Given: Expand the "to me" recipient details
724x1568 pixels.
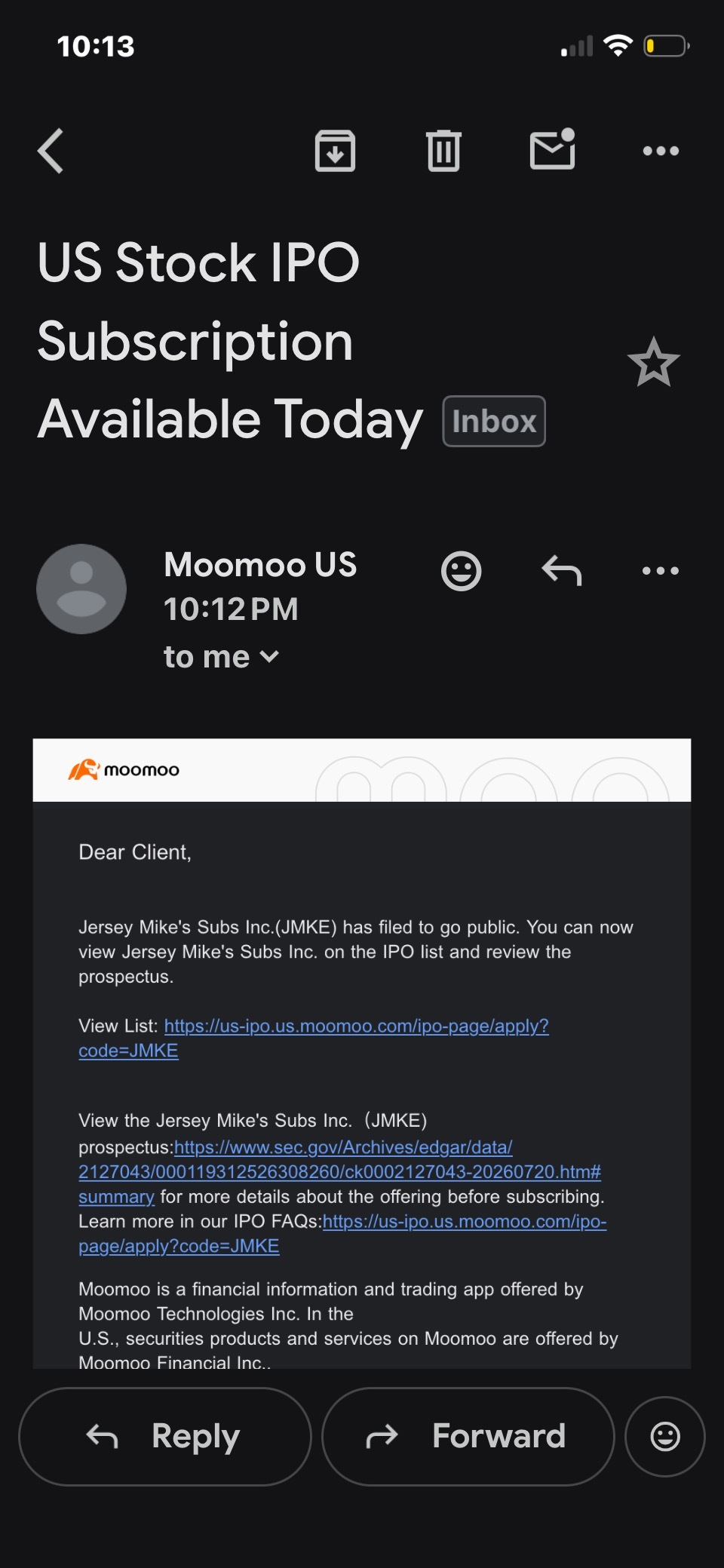Looking at the screenshot, I should point(222,657).
